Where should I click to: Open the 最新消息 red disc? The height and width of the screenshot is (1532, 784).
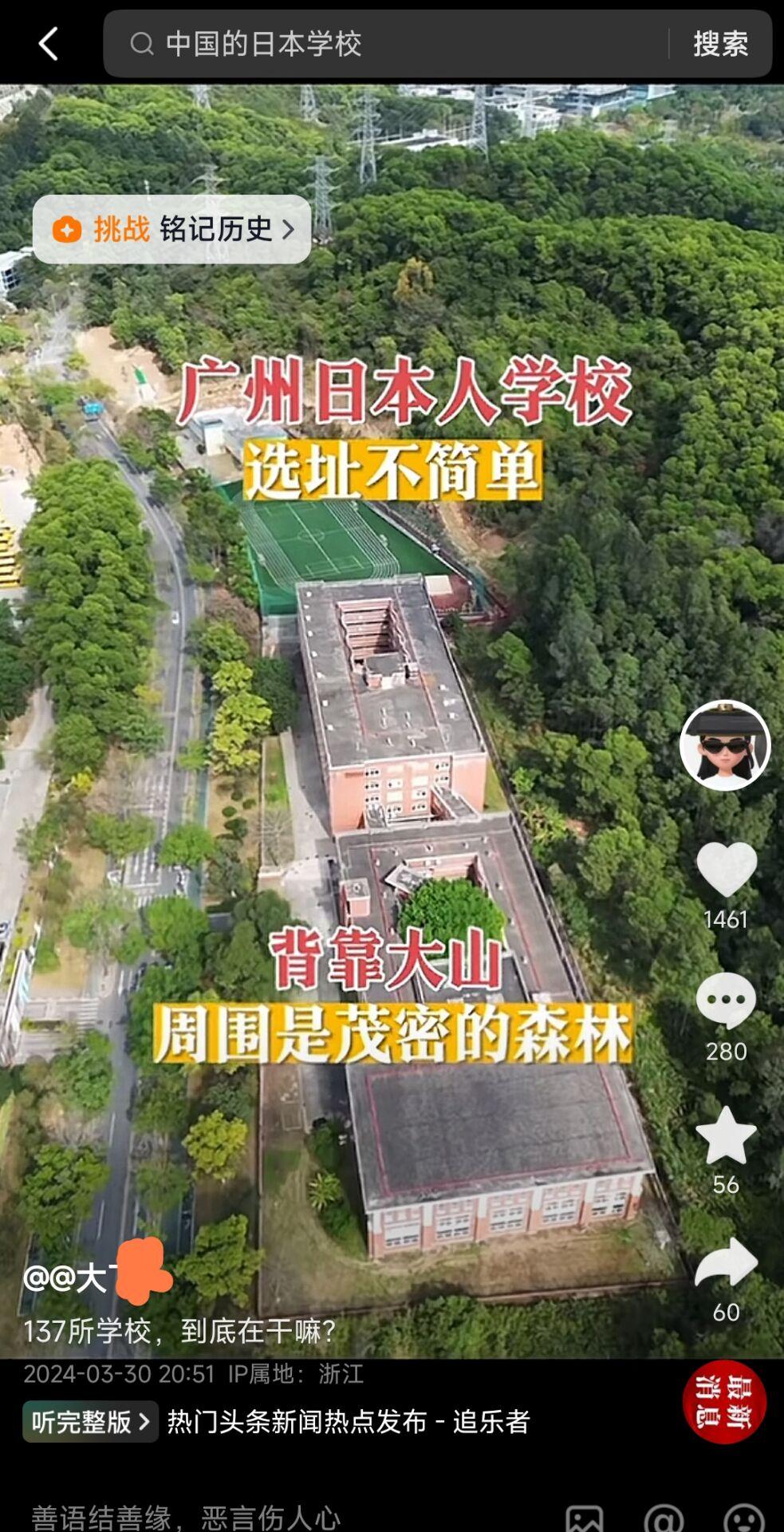point(724,1403)
